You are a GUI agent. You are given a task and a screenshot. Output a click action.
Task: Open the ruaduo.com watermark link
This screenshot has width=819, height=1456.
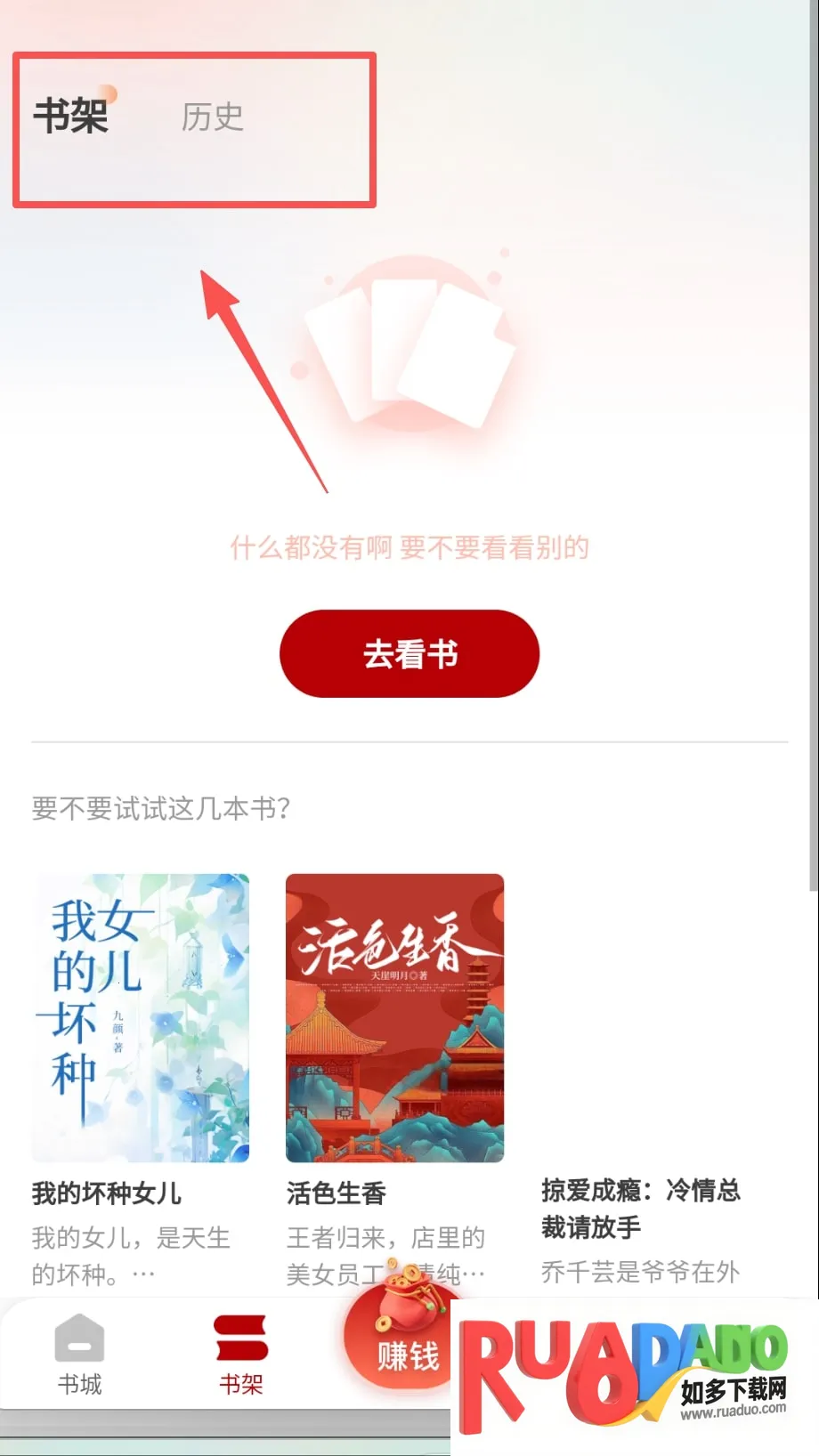pos(732,1411)
